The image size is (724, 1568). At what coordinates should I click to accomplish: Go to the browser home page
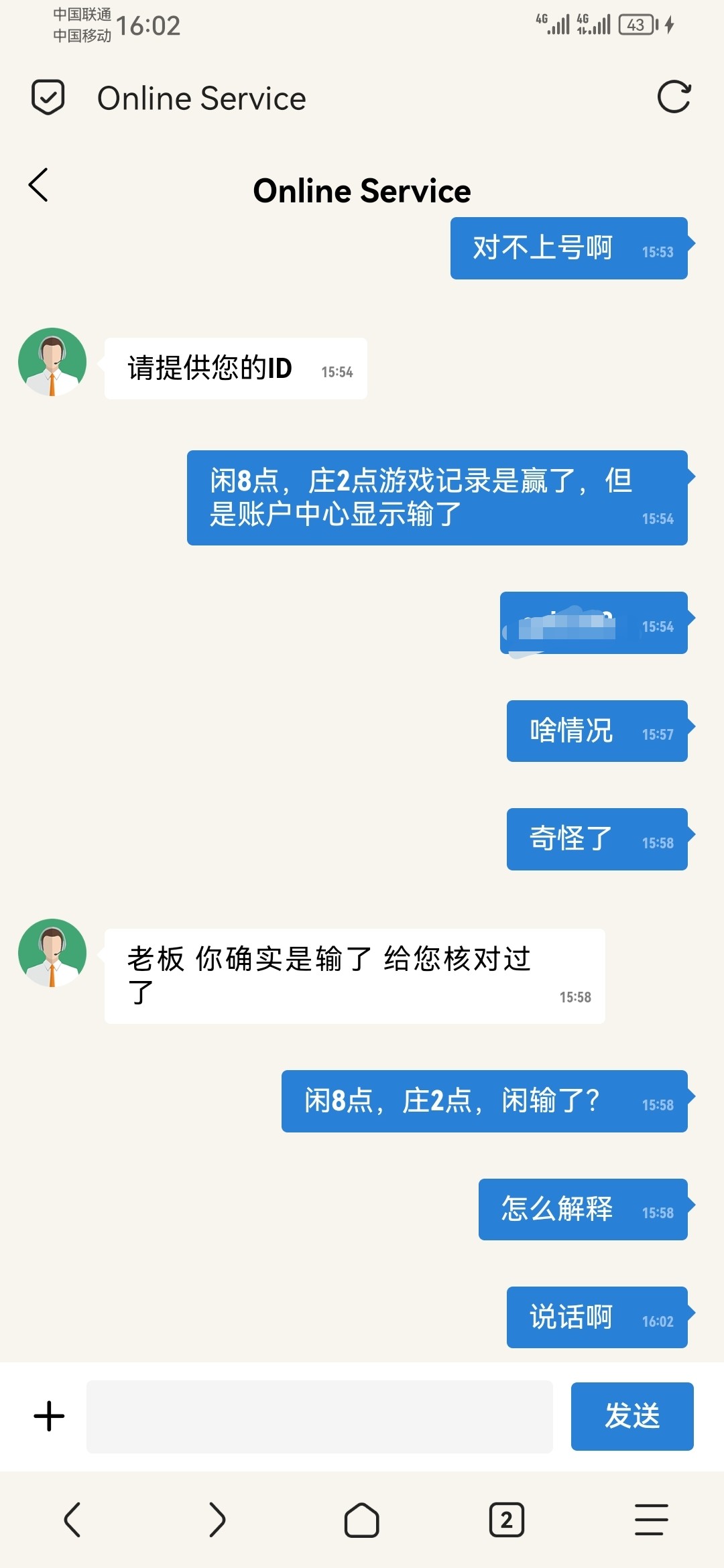click(x=361, y=1519)
